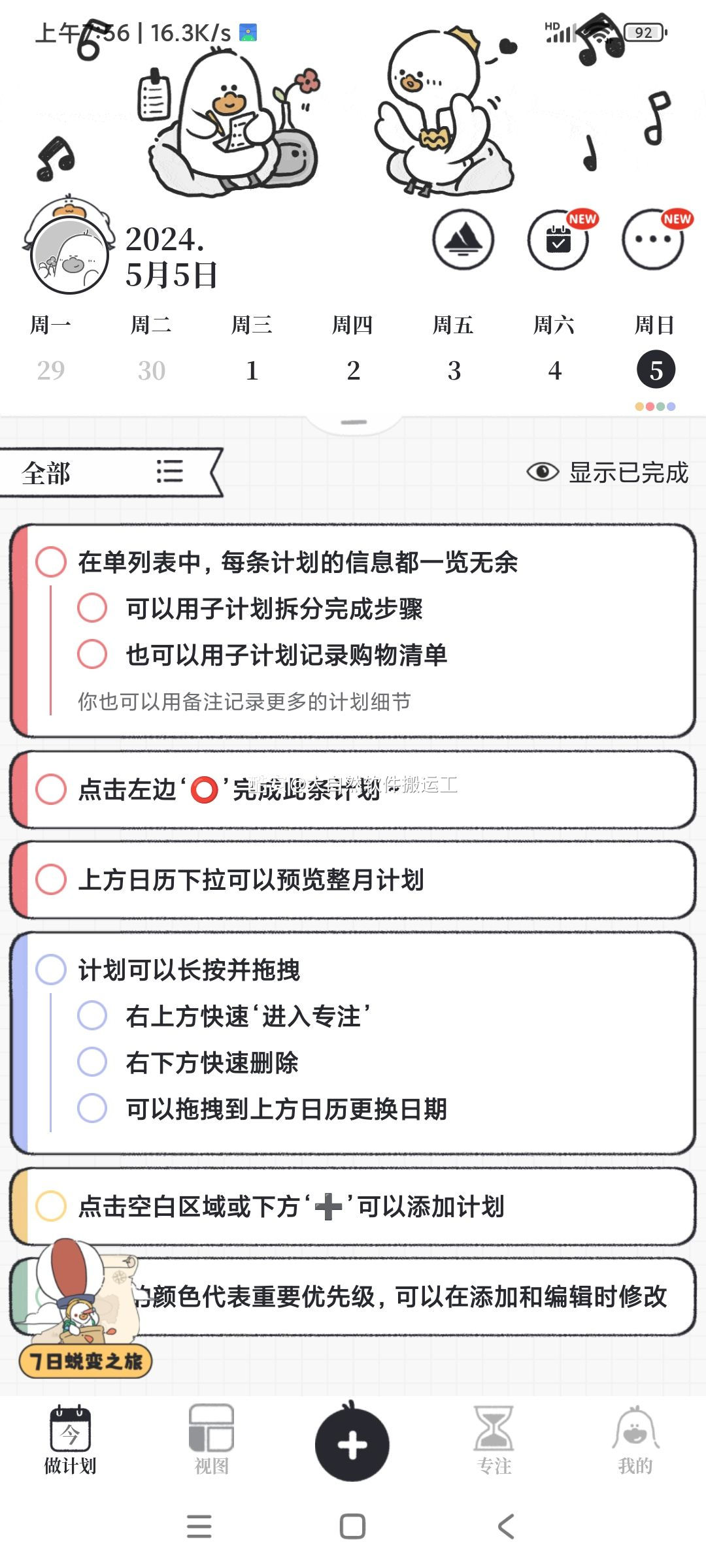Select Friday 3 in the week calendar

(x=454, y=370)
